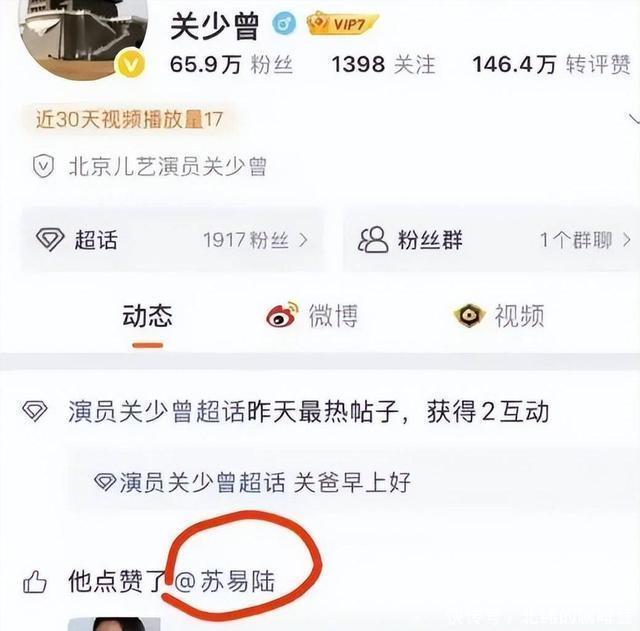The width and height of the screenshot is (640, 631).
Task: Switch to the 视频 tab
Action: coord(498,316)
